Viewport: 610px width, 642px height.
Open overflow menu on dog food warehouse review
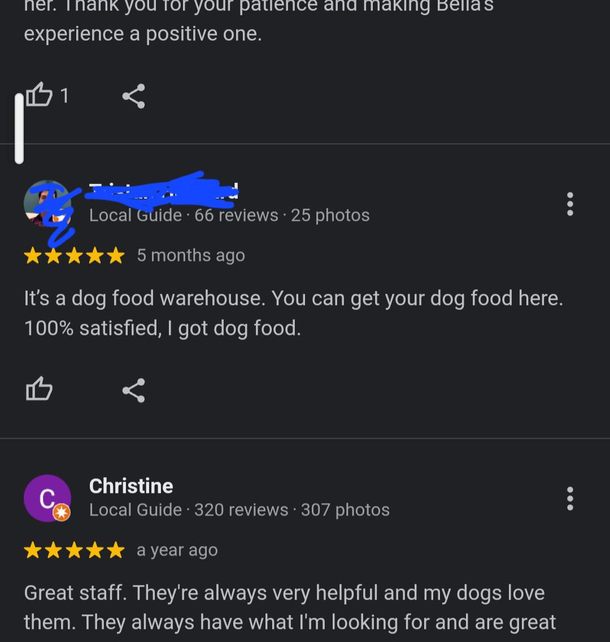pos(570,204)
